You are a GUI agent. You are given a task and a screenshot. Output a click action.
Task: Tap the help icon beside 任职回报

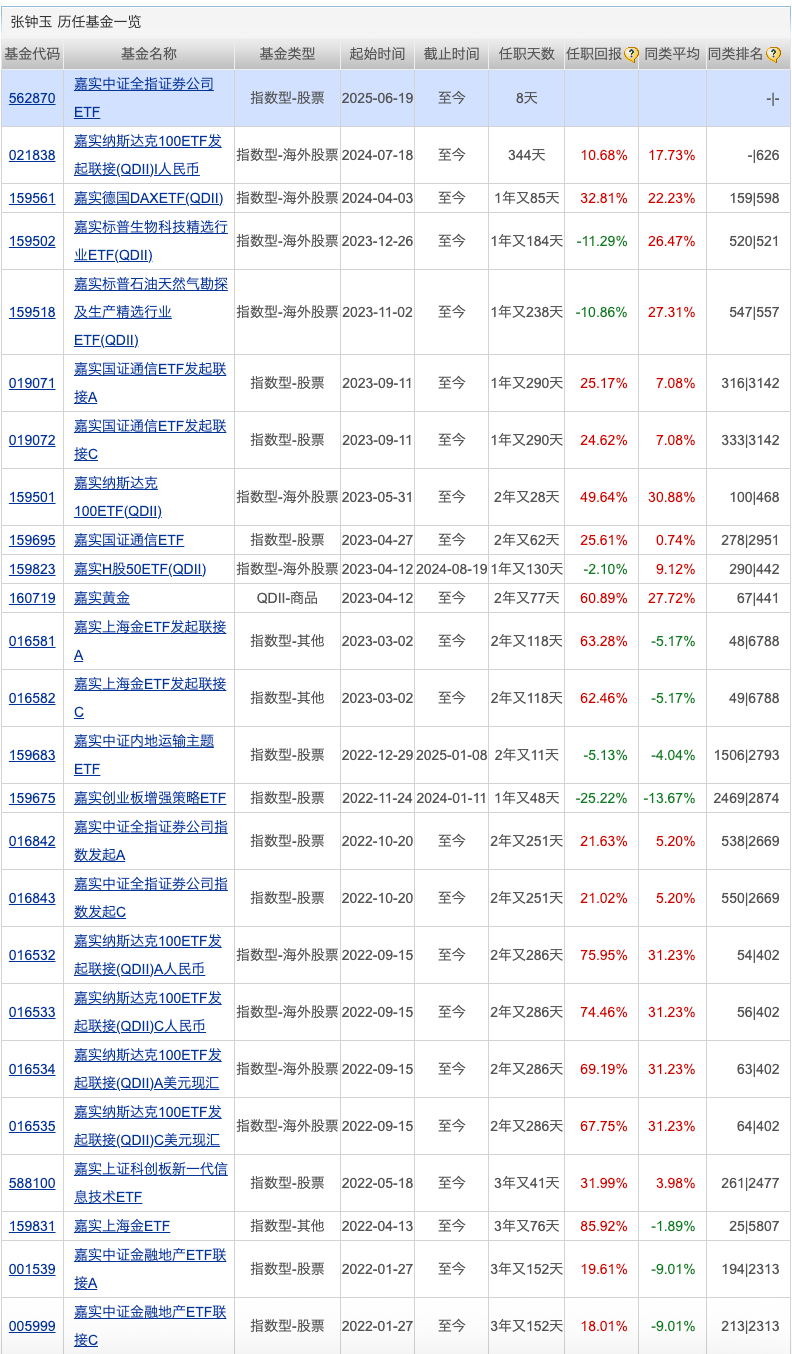pyautogui.click(x=631, y=55)
